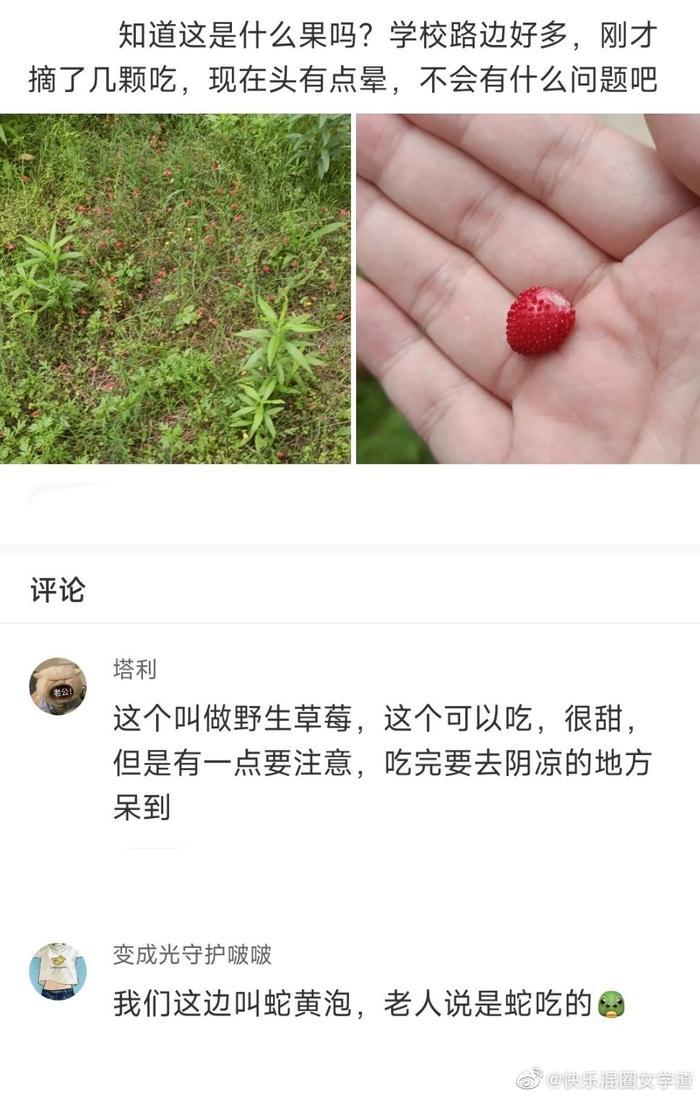
Task: Open the grassy roadside photo in the post
Action: coord(175,288)
